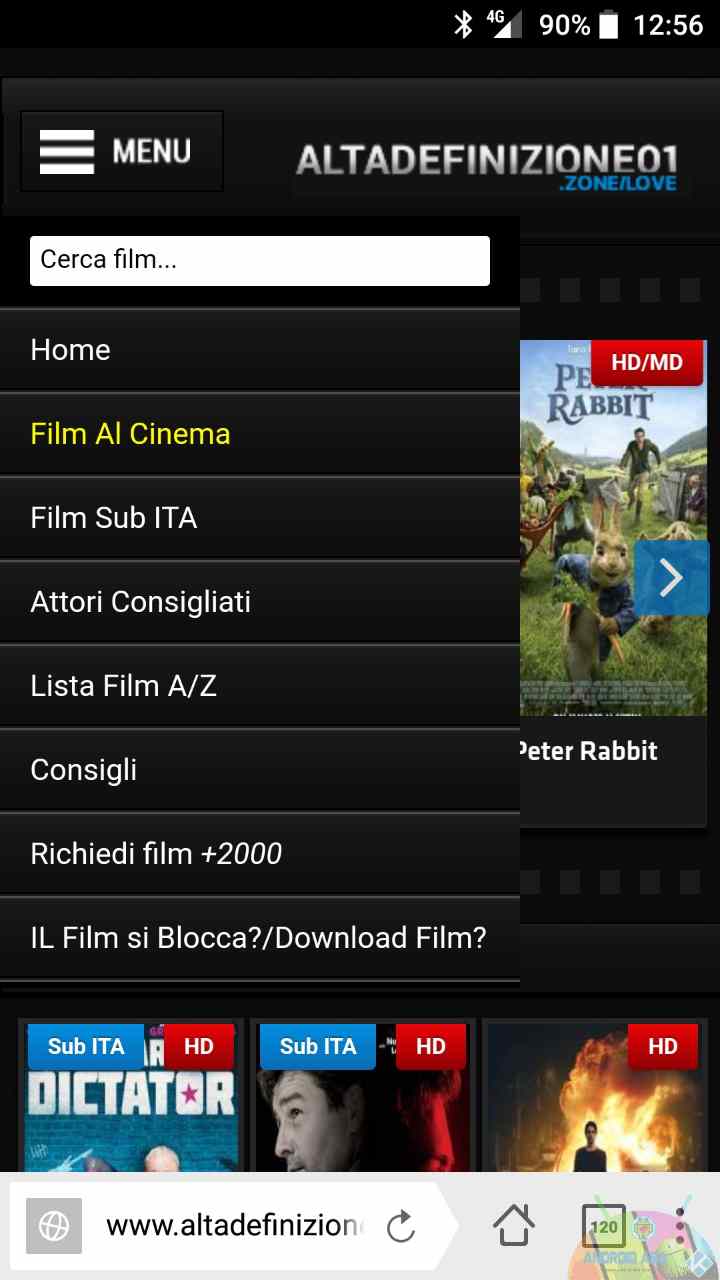Go to Home menu item

click(260, 350)
